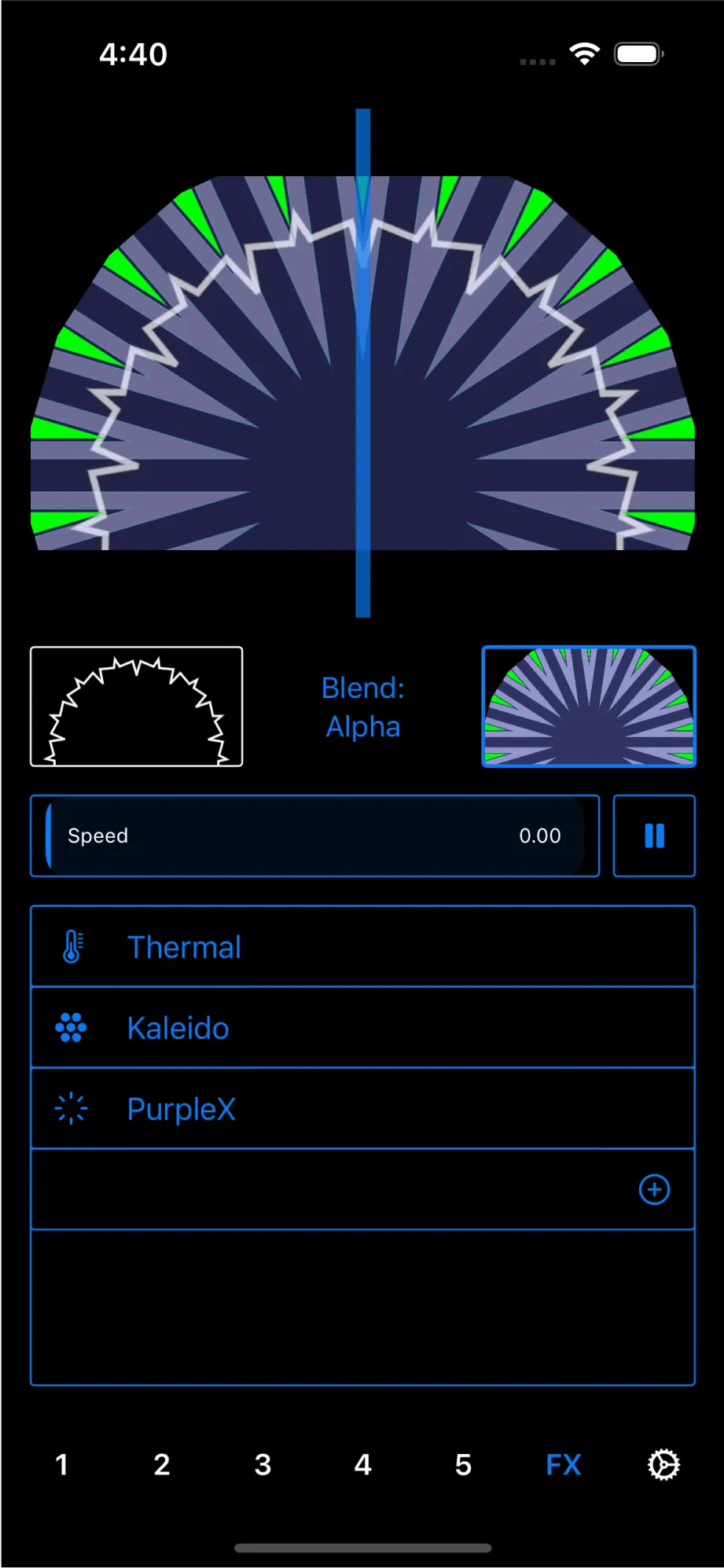Viewport: 724px width, 1568px height.
Task: Click the Wi-Fi icon in the status bar
Action: (x=585, y=53)
